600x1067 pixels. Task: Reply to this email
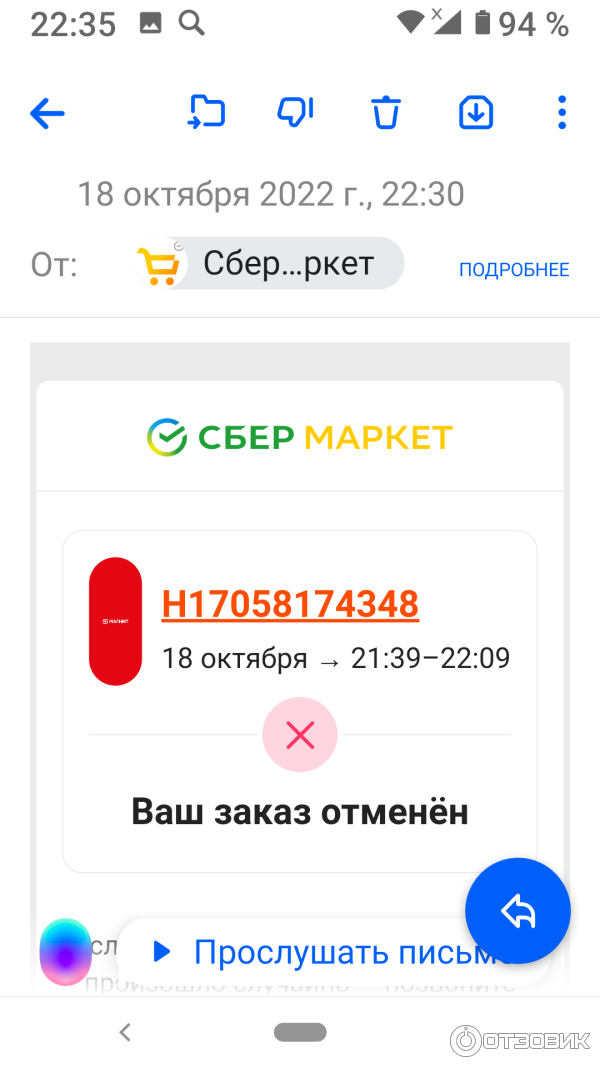tap(518, 911)
